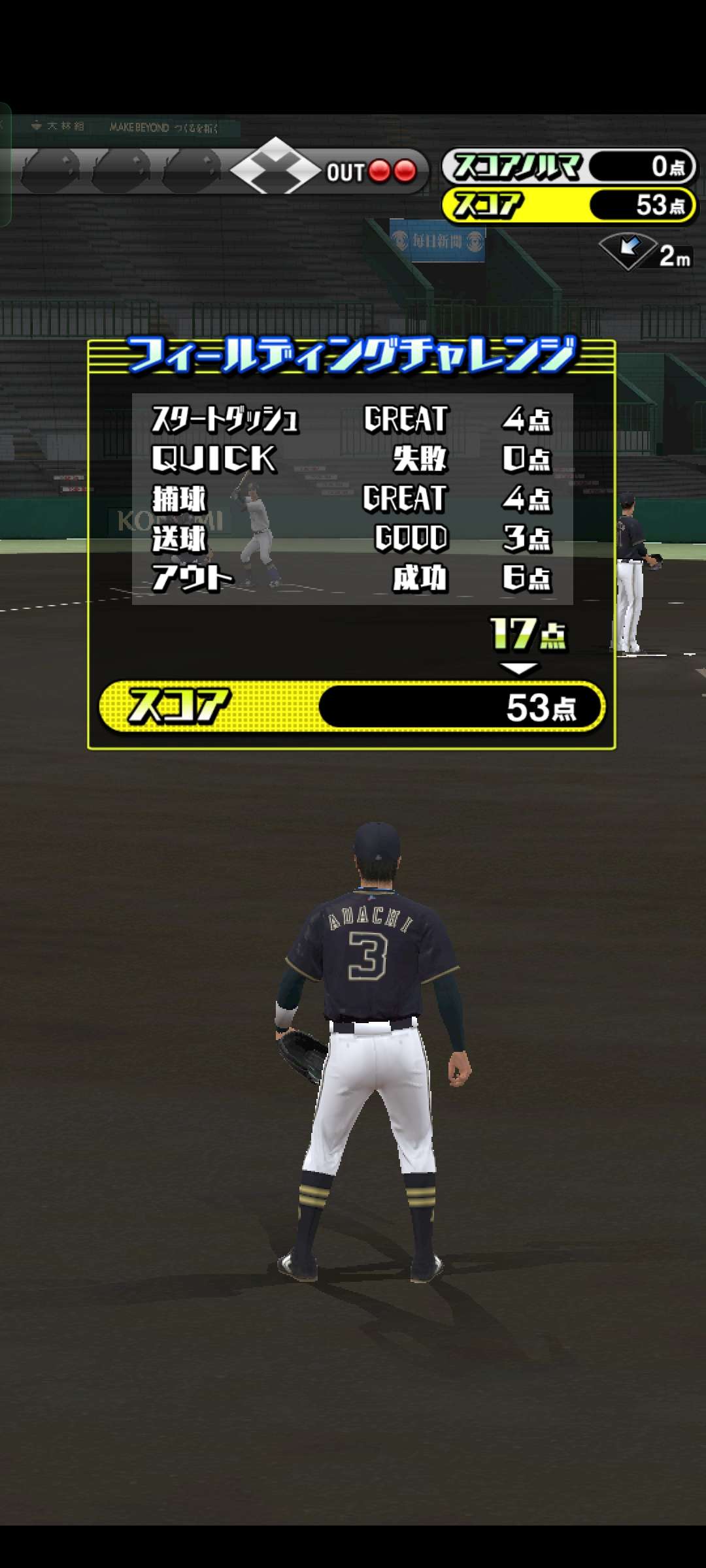This screenshot has height=1568, width=706.
Task: Tap the fielding challenge result panel to continue
Action: (352, 544)
